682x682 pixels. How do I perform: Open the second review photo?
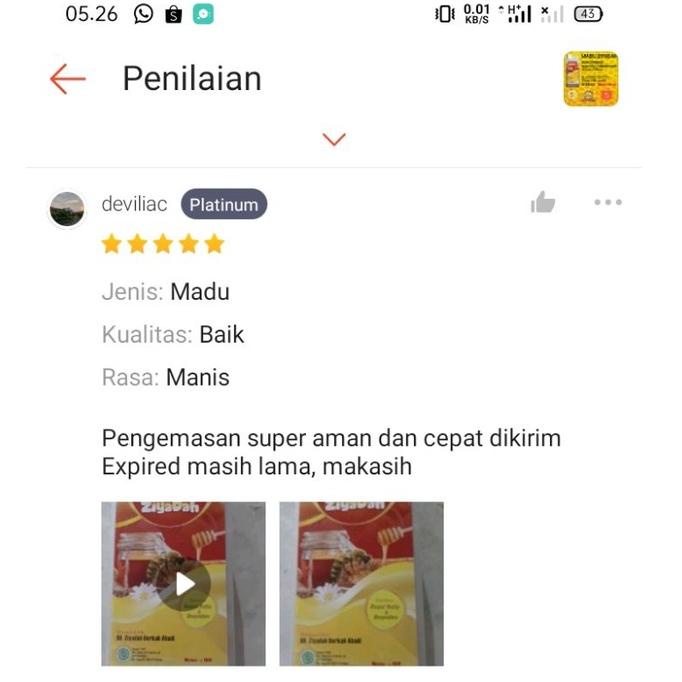(x=361, y=584)
